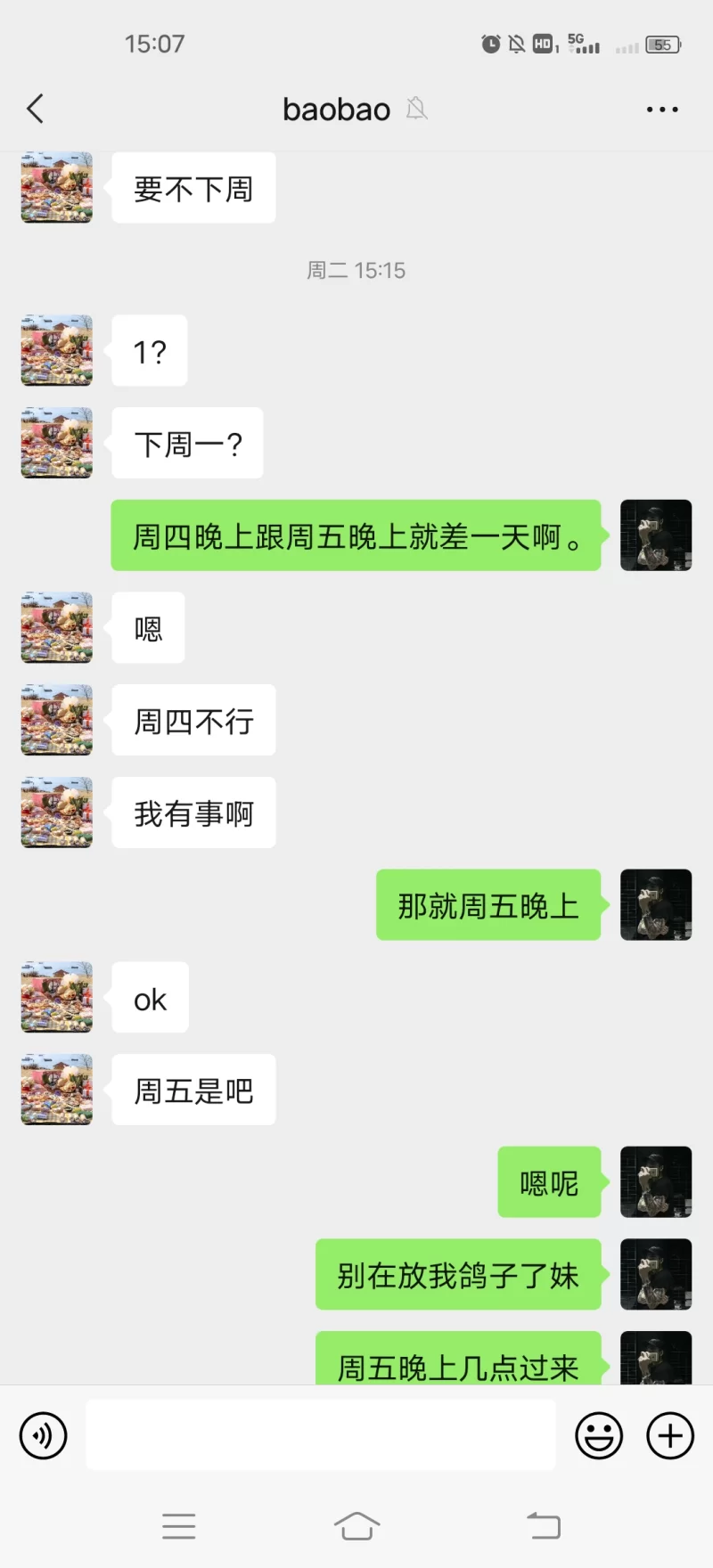
Task: Open my avatar beside '那就周五晚上'
Action: click(656, 904)
